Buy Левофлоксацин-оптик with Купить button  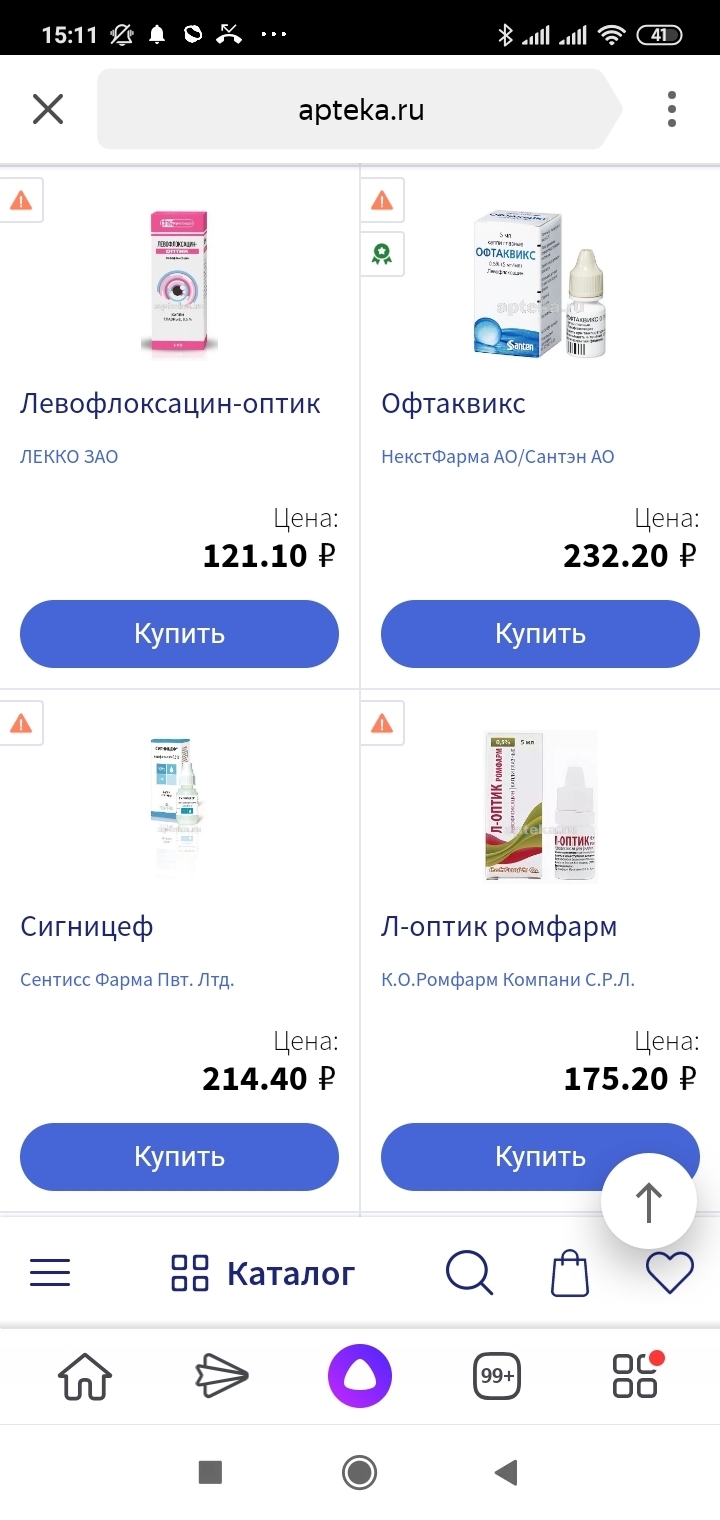(x=179, y=634)
